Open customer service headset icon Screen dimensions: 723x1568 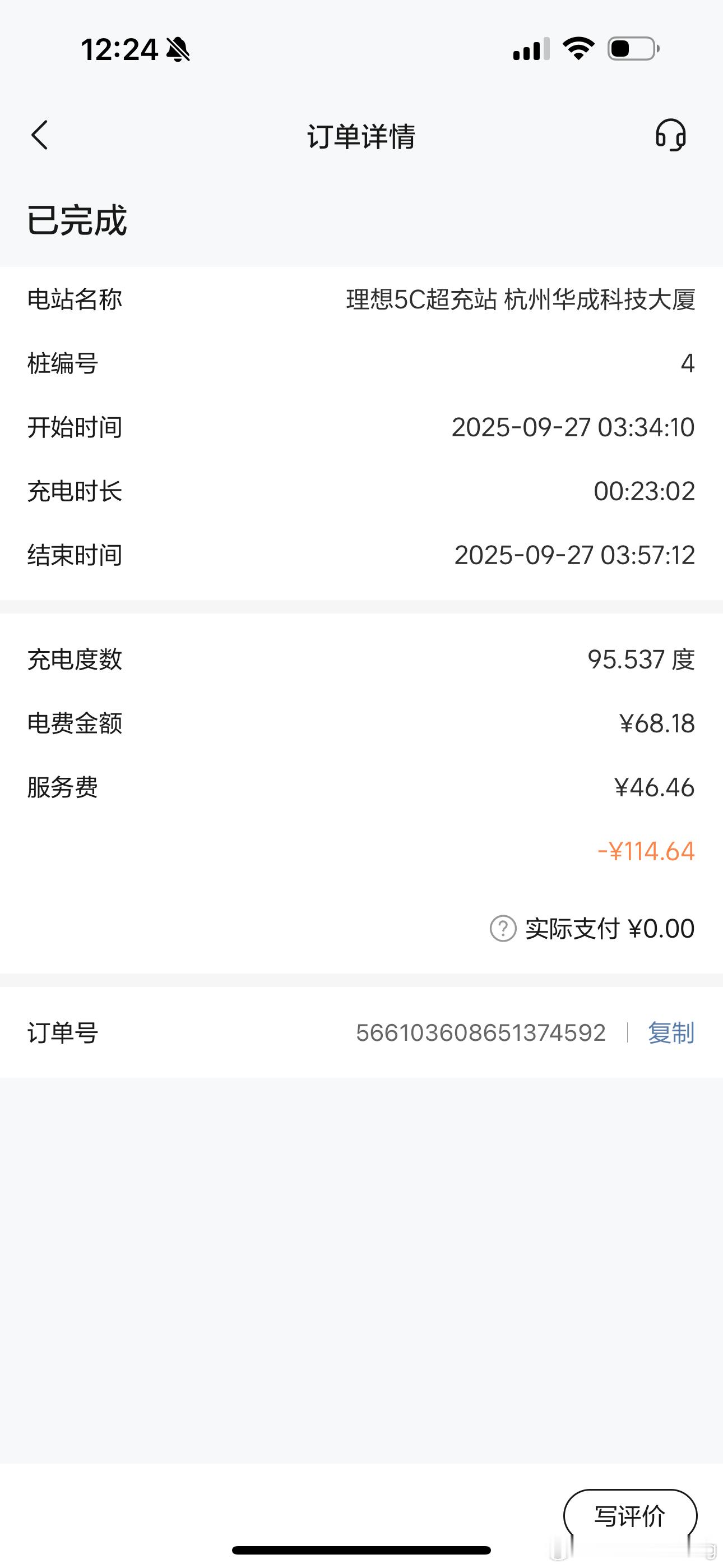point(671,135)
